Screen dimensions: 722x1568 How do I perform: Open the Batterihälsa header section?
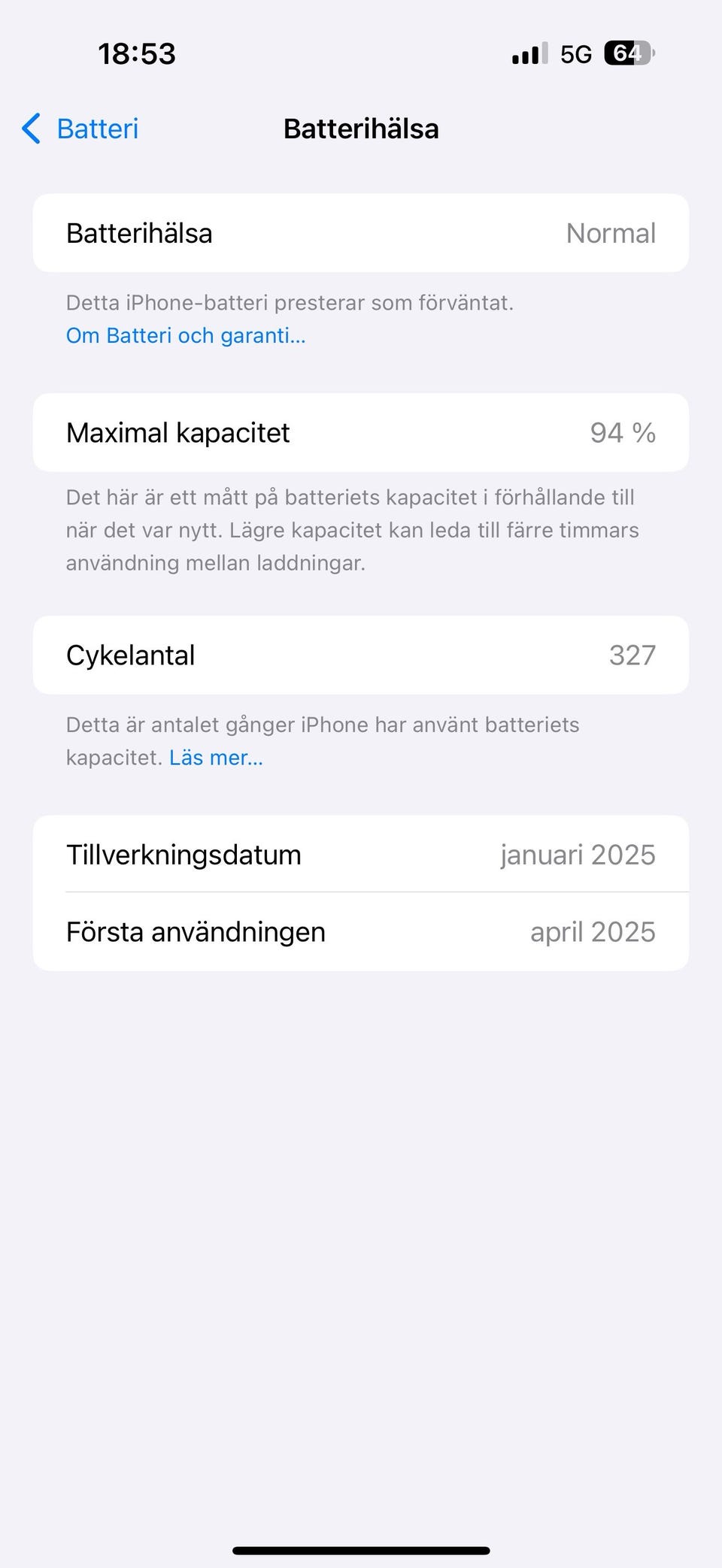(x=141, y=233)
